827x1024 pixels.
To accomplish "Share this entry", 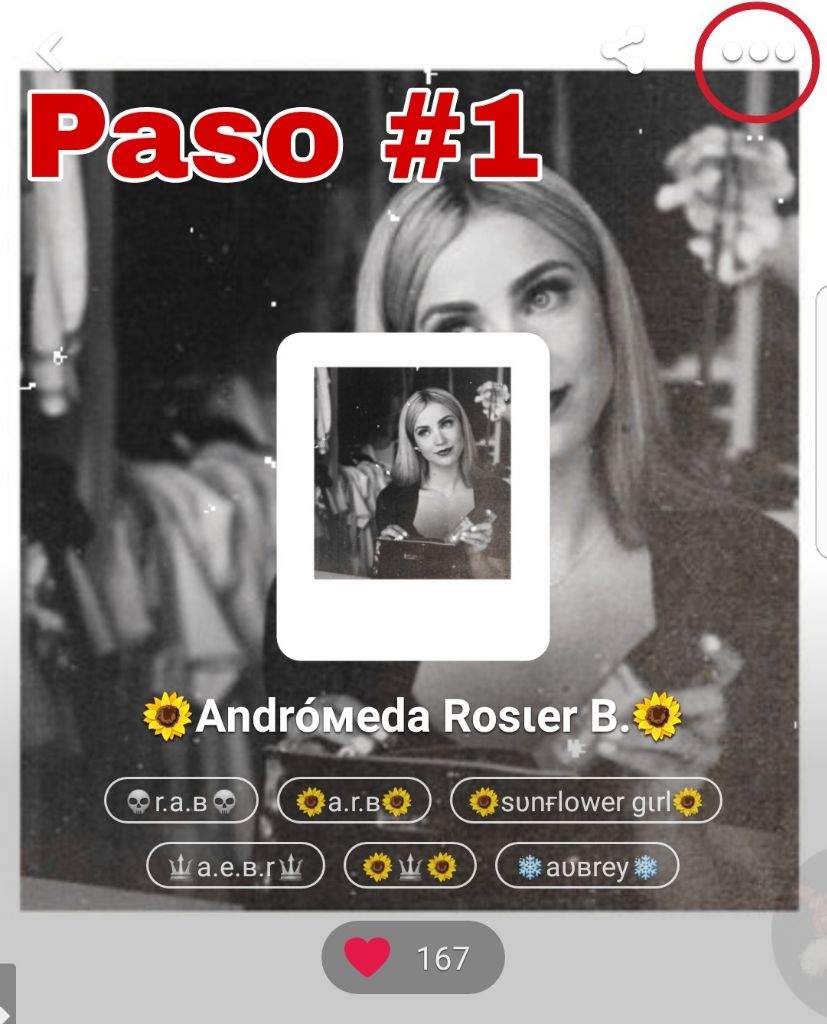I will coord(624,50).
